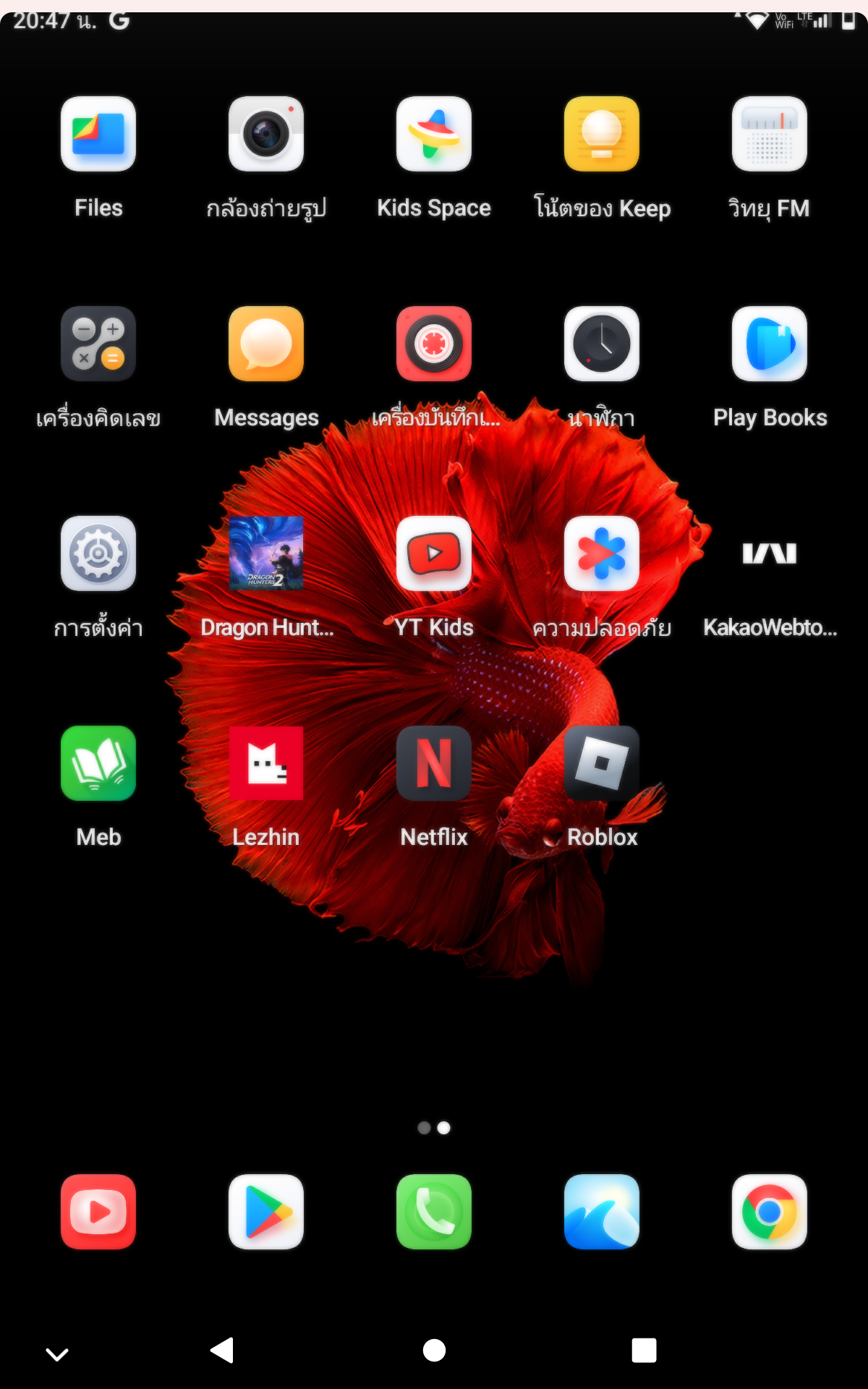Viewport: 868px width, 1389px height.
Task: Open Play Books
Action: click(x=770, y=344)
